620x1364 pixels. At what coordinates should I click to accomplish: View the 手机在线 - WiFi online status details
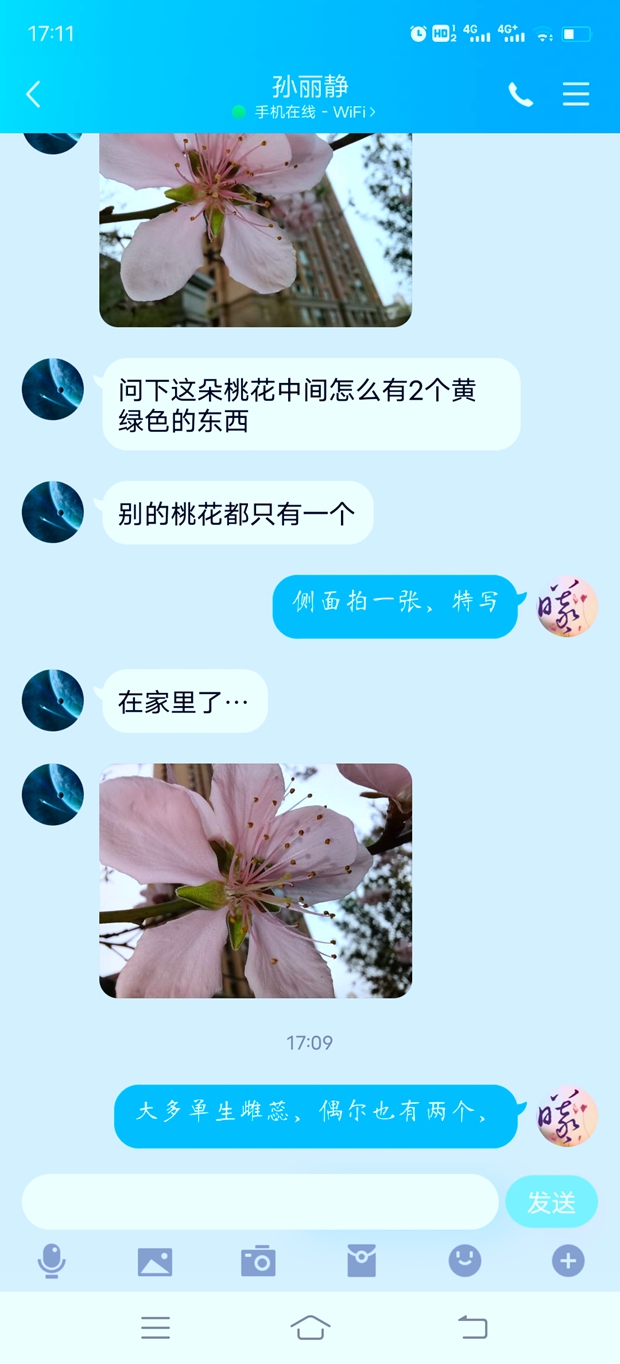pos(310,112)
